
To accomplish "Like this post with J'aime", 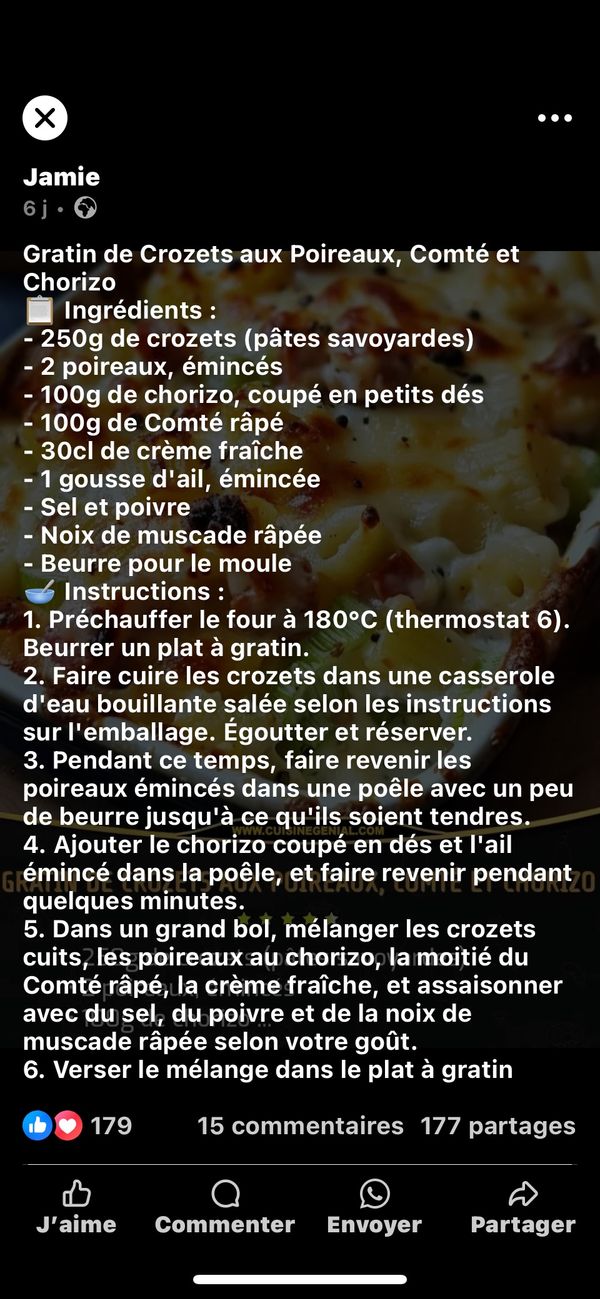I will pyautogui.click(x=76, y=1207).
